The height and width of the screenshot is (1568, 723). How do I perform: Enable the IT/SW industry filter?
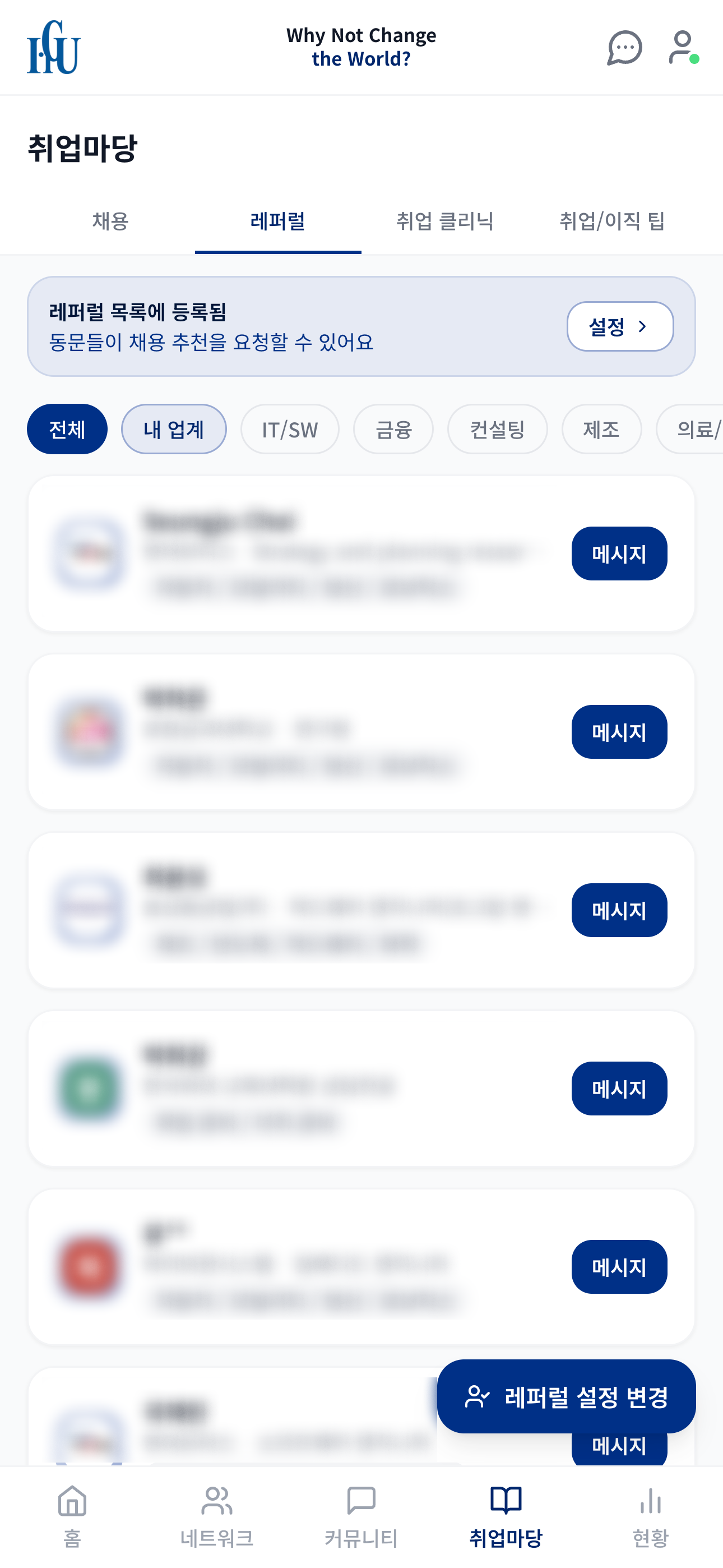click(290, 428)
